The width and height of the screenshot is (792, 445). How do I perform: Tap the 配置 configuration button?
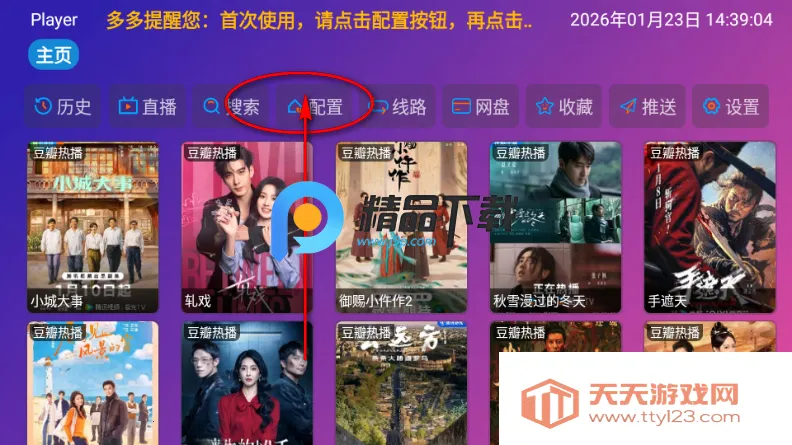316,107
